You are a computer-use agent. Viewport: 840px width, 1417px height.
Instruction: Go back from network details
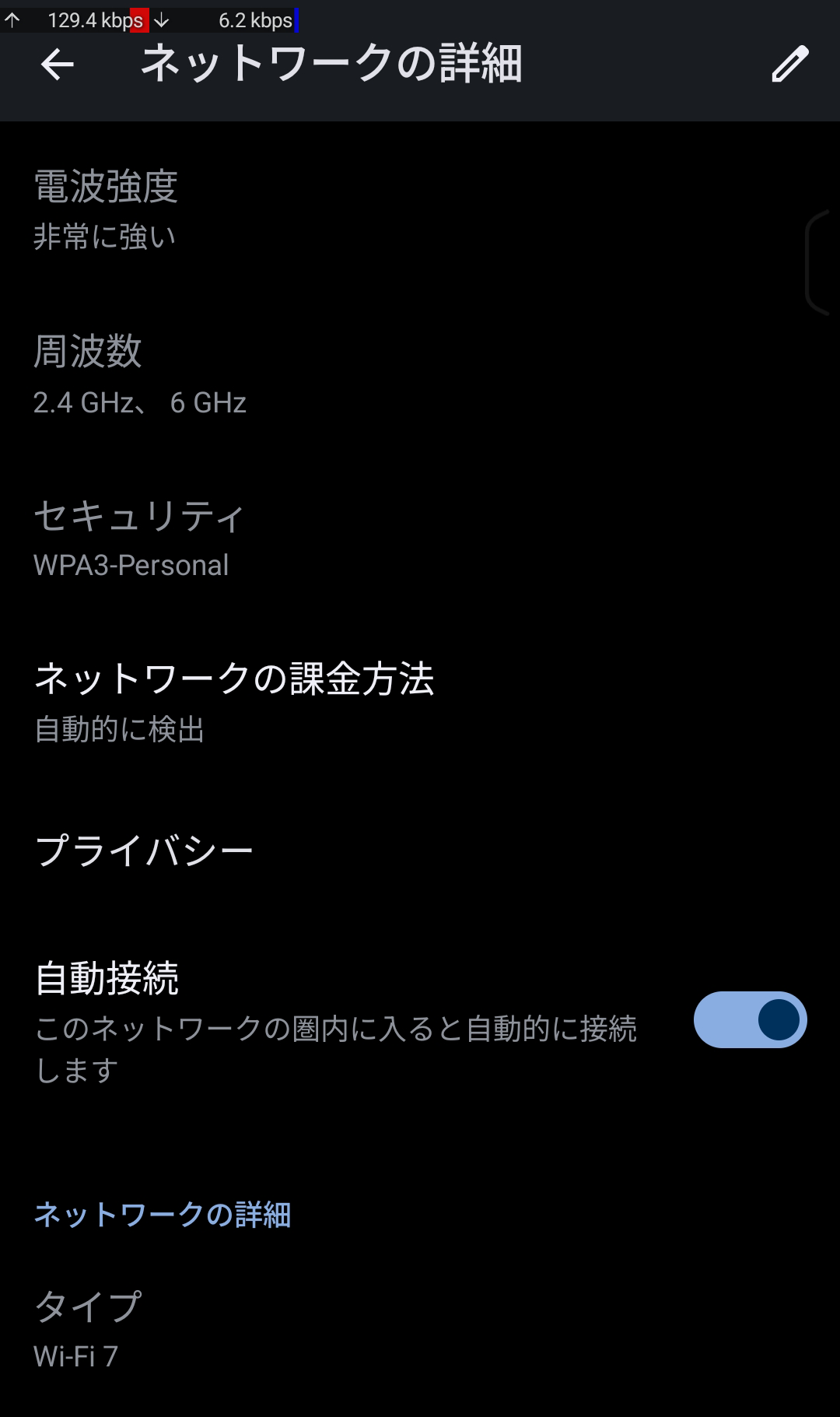coord(57,65)
